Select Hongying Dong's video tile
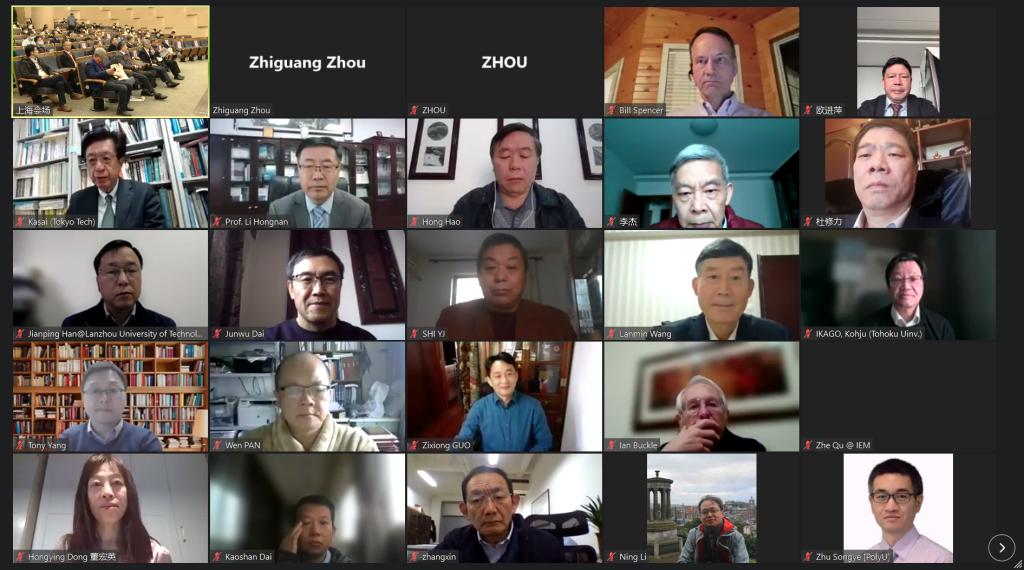1024x570 pixels. click(x=110, y=508)
